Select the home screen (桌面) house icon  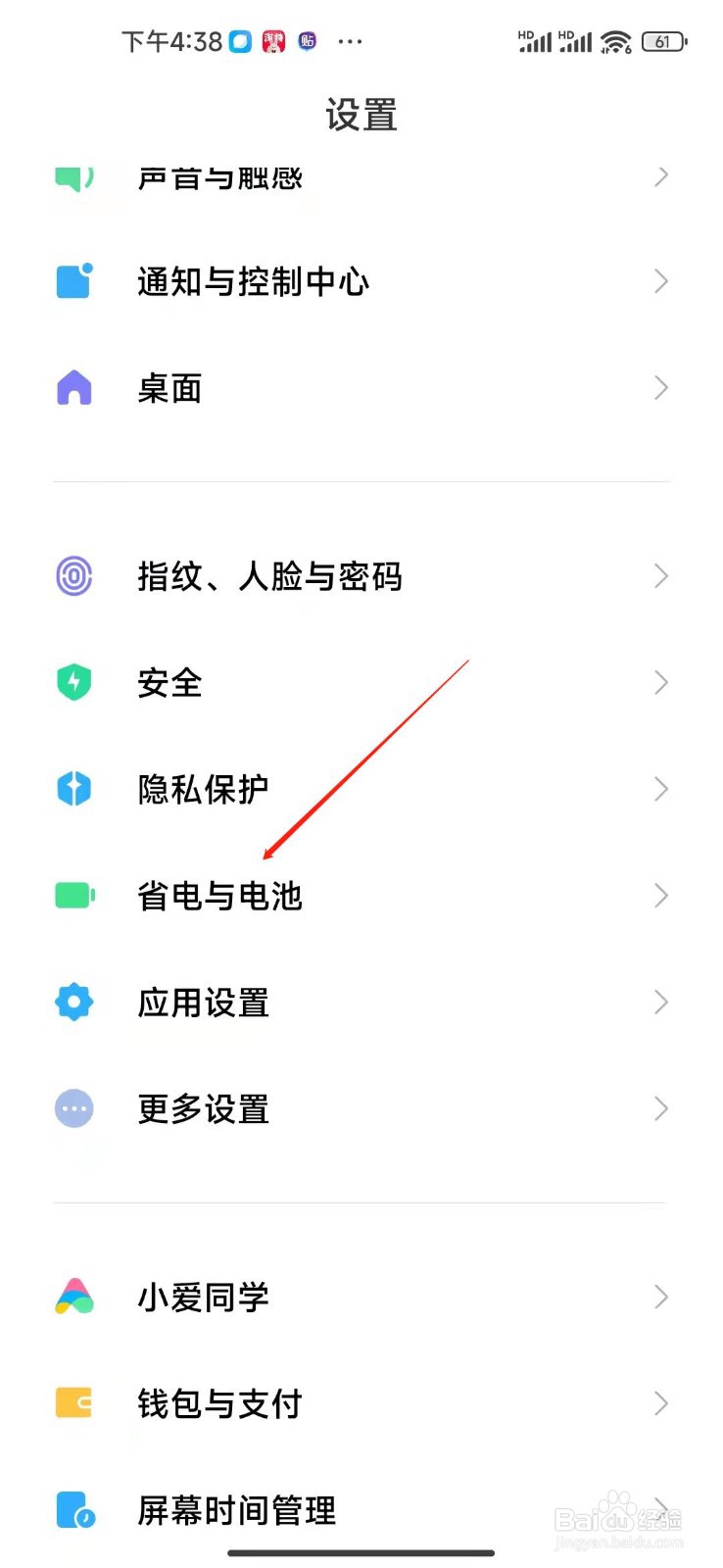click(73, 388)
